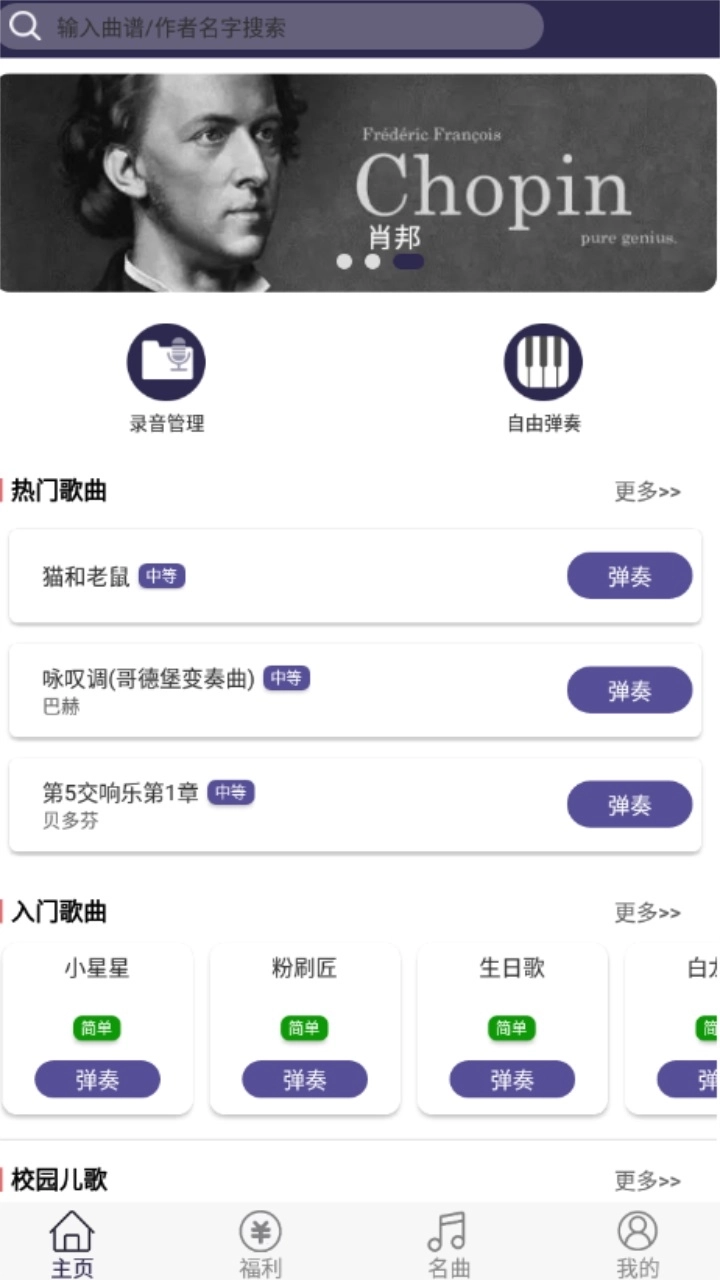Viewport: 720px width, 1280px height.
Task: Tap the Chopin 肖邦 banner
Action: (x=360, y=178)
